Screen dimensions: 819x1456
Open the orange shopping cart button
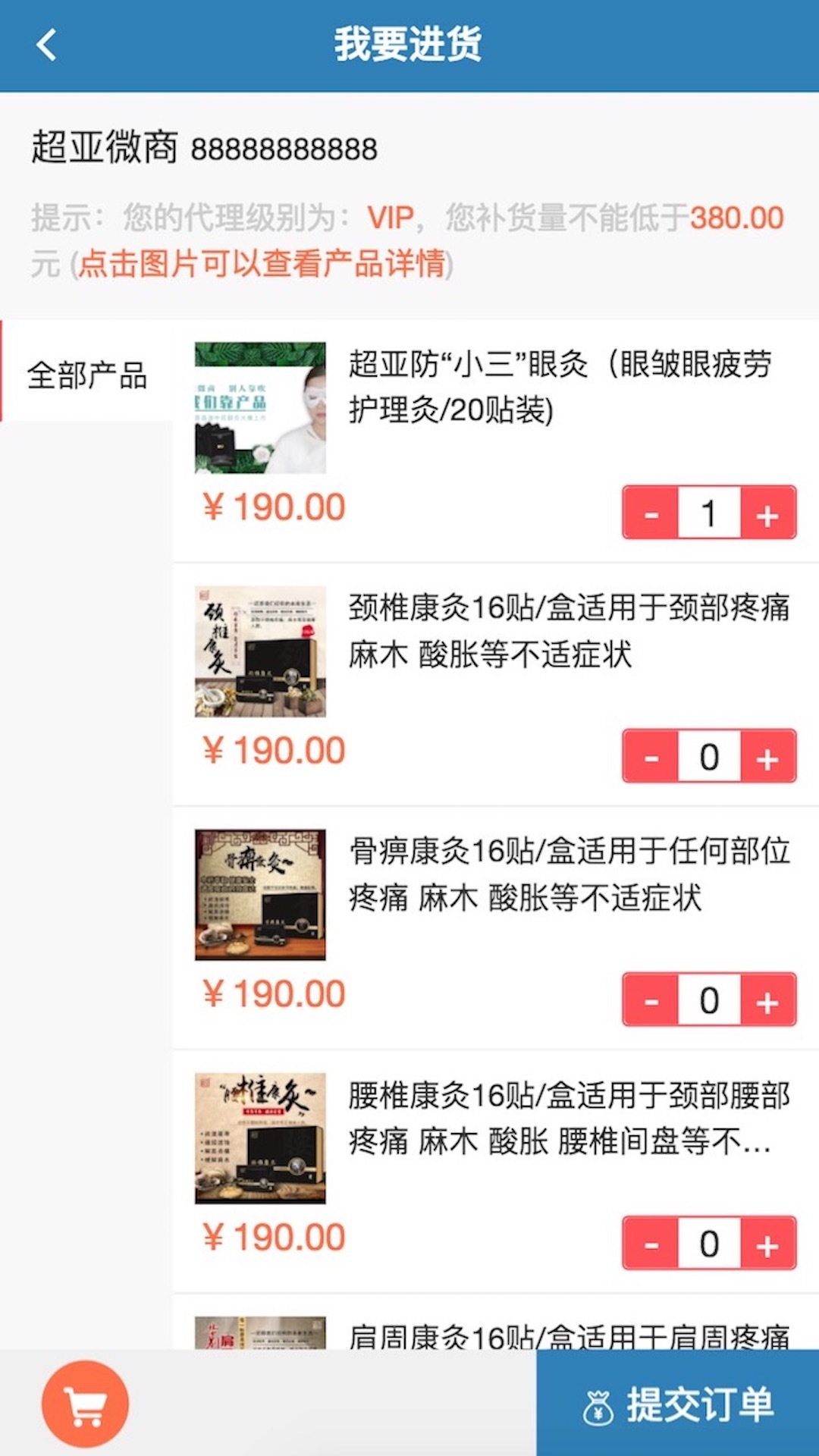coord(85,1403)
